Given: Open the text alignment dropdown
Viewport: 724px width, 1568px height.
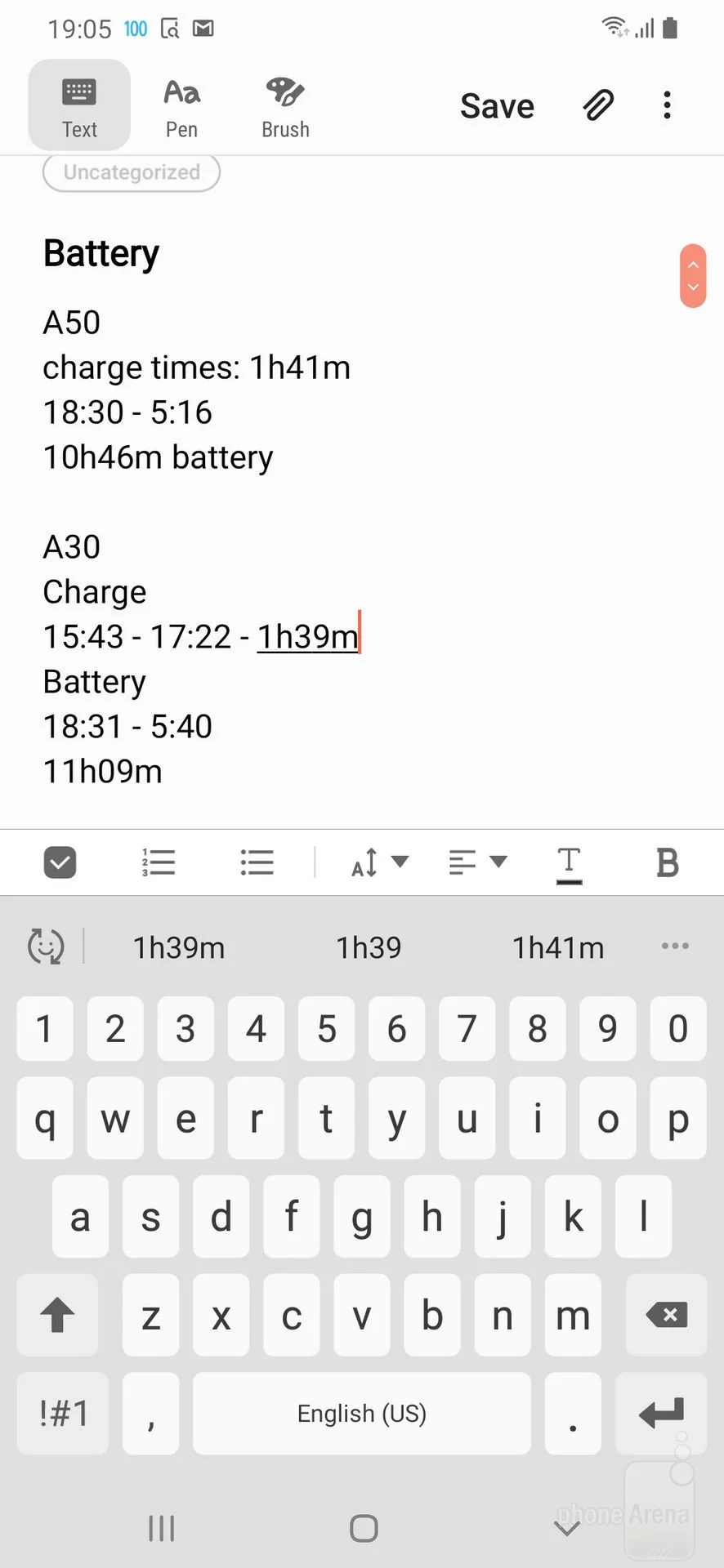Looking at the screenshot, I should pos(478,862).
